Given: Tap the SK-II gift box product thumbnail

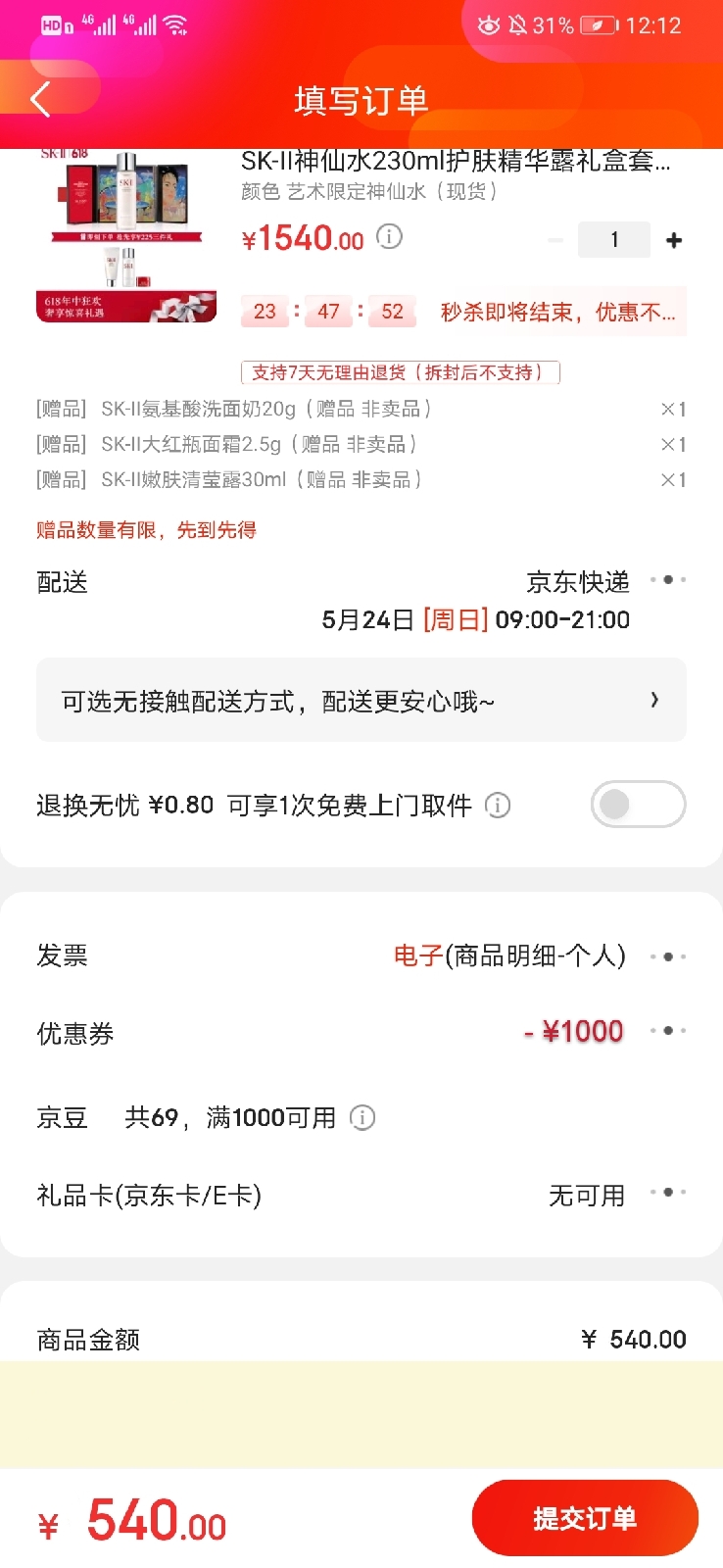Looking at the screenshot, I should pyautogui.click(x=125, y=235).
